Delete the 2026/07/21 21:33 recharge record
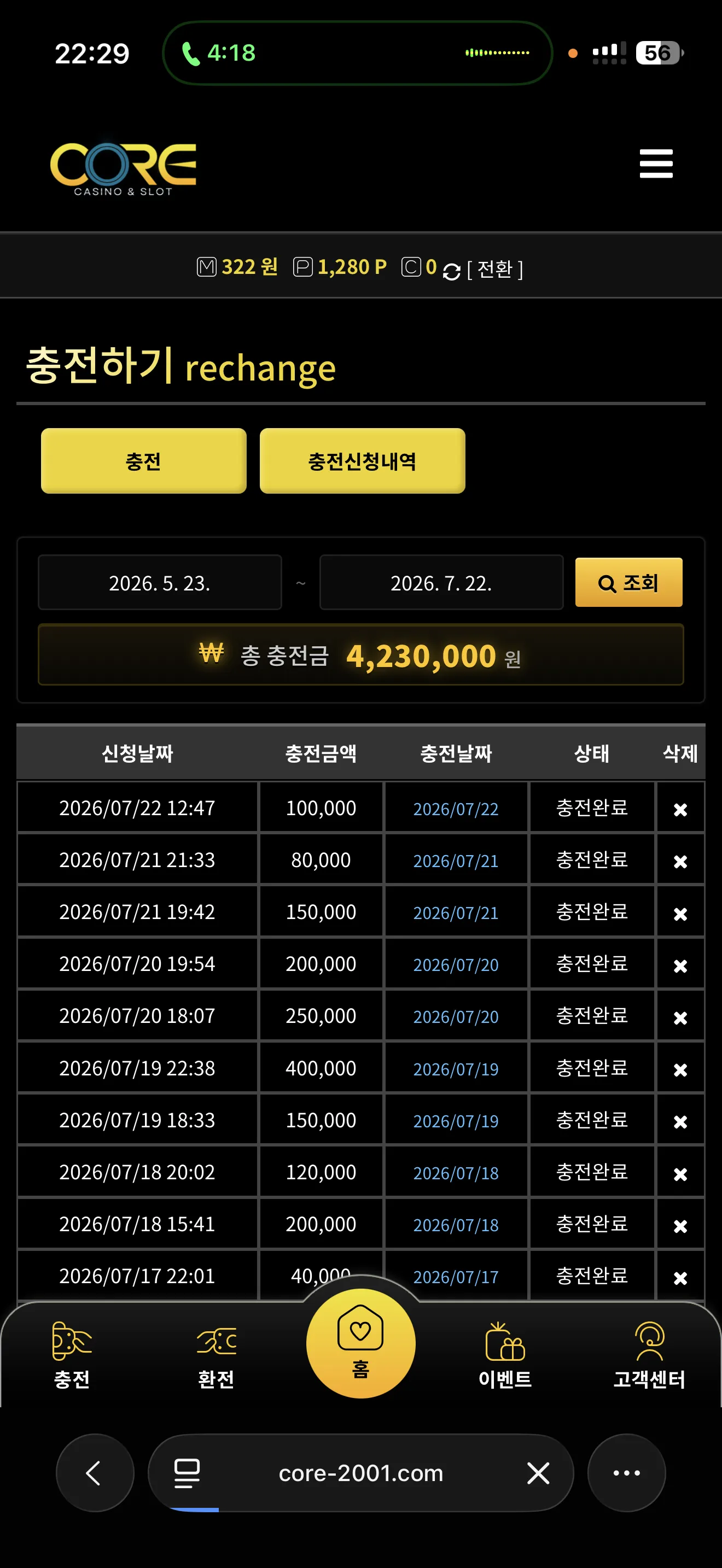 pyautogui.click(x=680, y=861)
